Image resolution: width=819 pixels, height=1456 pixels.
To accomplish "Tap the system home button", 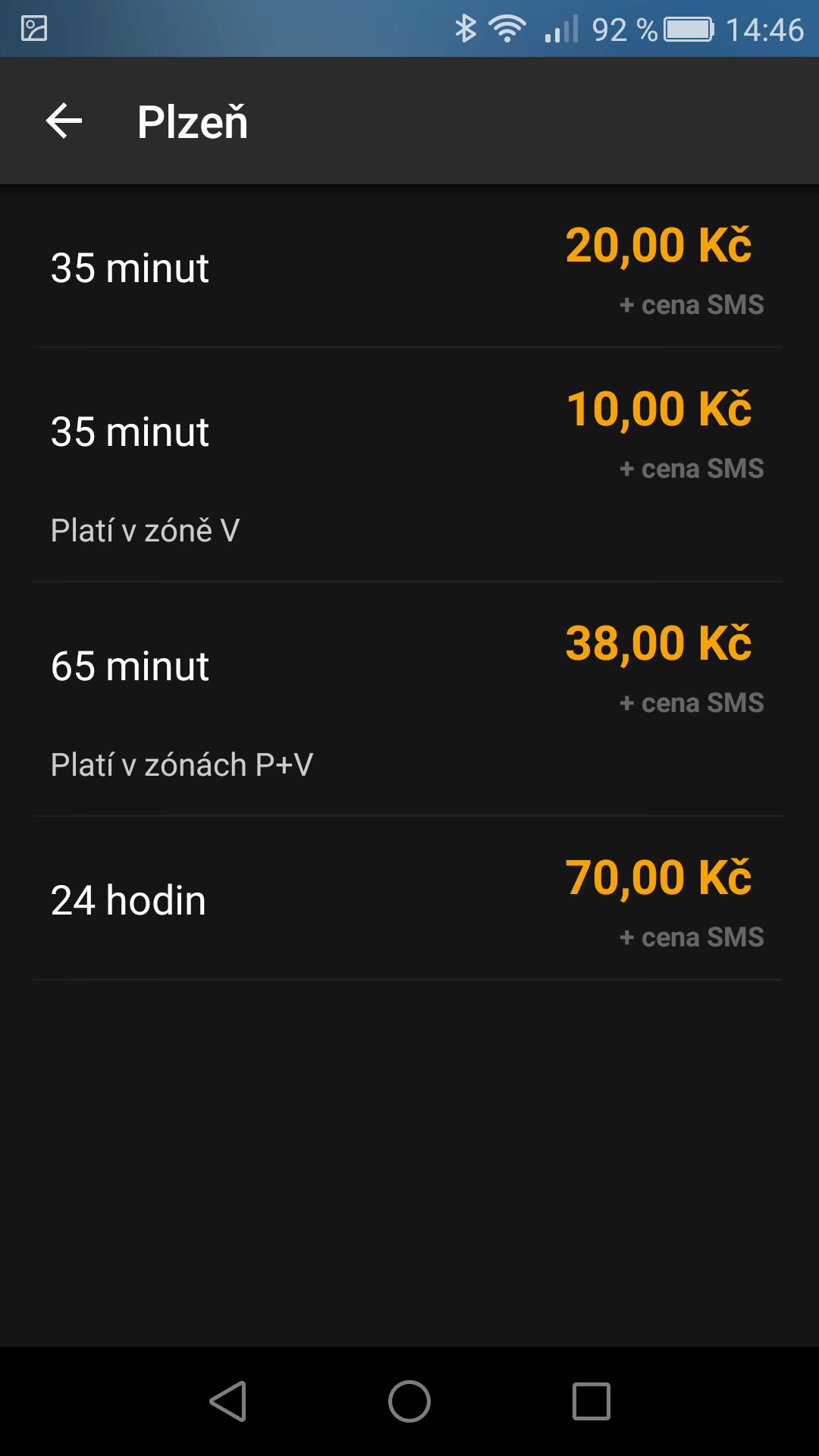I will (409, 1401).
